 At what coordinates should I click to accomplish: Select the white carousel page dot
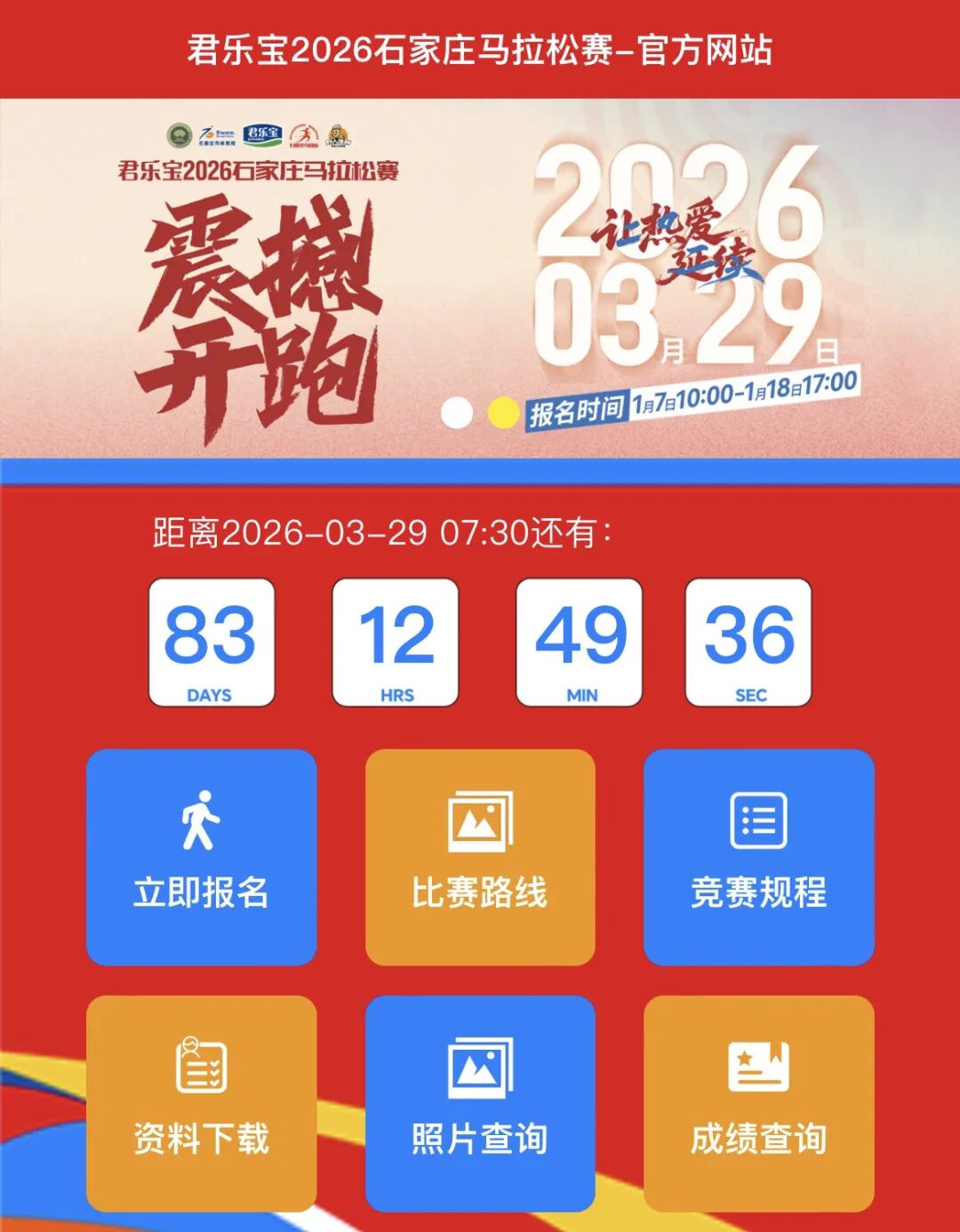[x=457, y=412]
